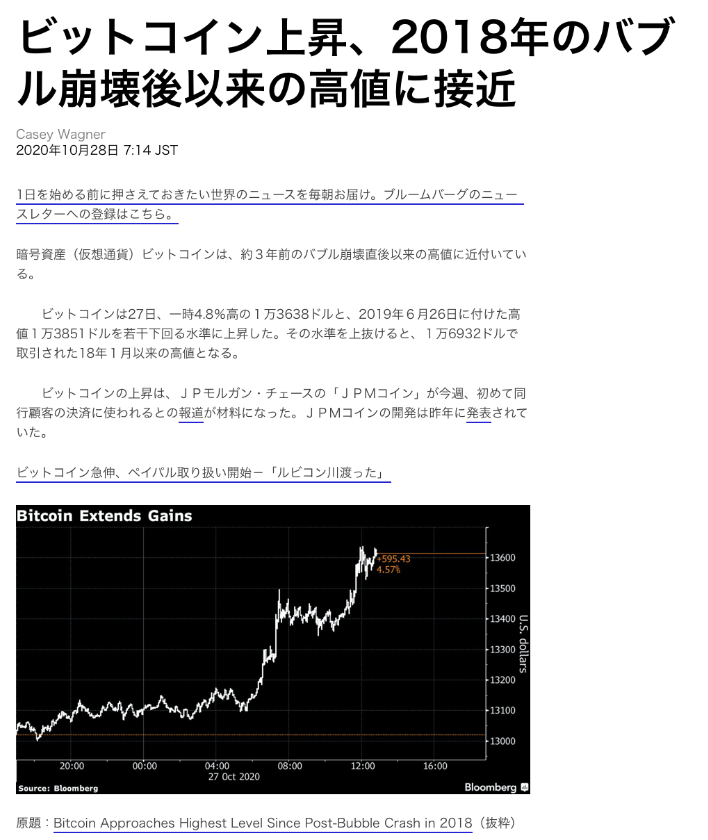Open original article Bitcoin Approaches Highest Level

[x=262, y=822]
